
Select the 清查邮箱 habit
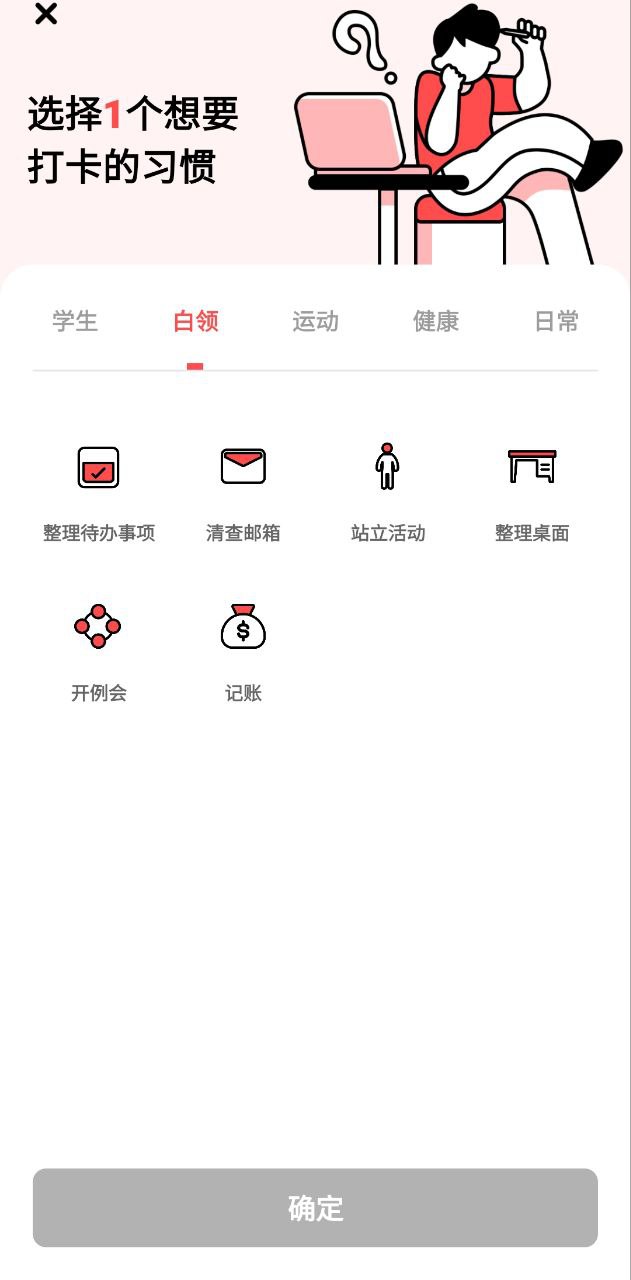click(243, 494)
